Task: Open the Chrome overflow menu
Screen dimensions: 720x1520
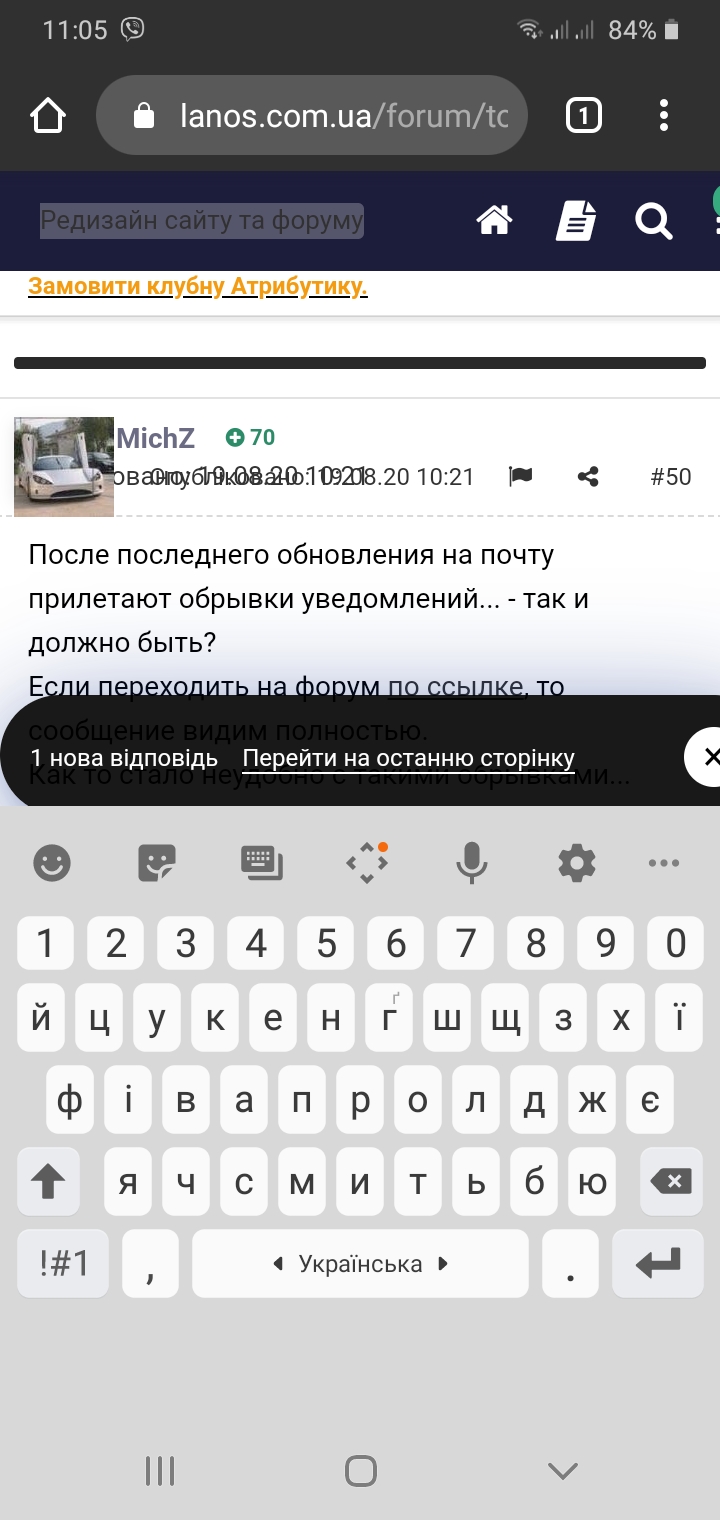Action: pyautogui.click(x=664, y=116)
